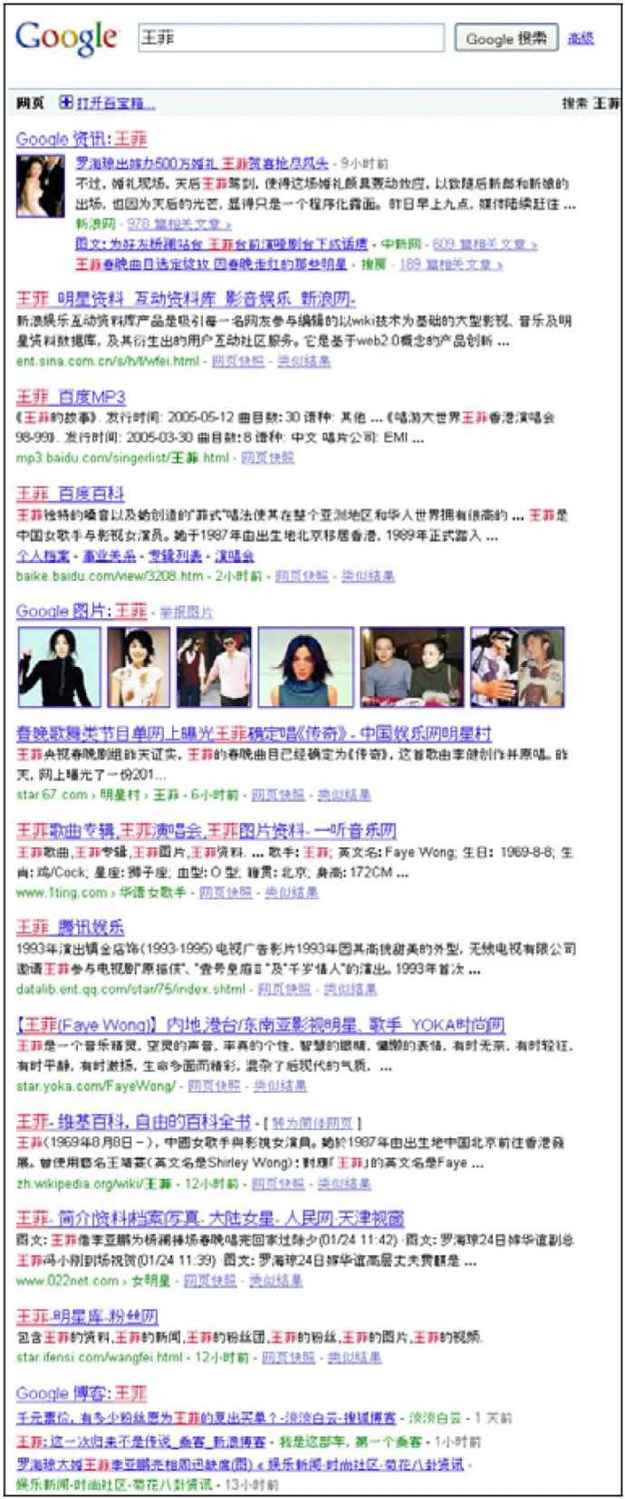The image size is (625, 1499).
Task: Open the 一听音乐网 王菲歌曲专辑 result
Action: click(x=207, y=830)
